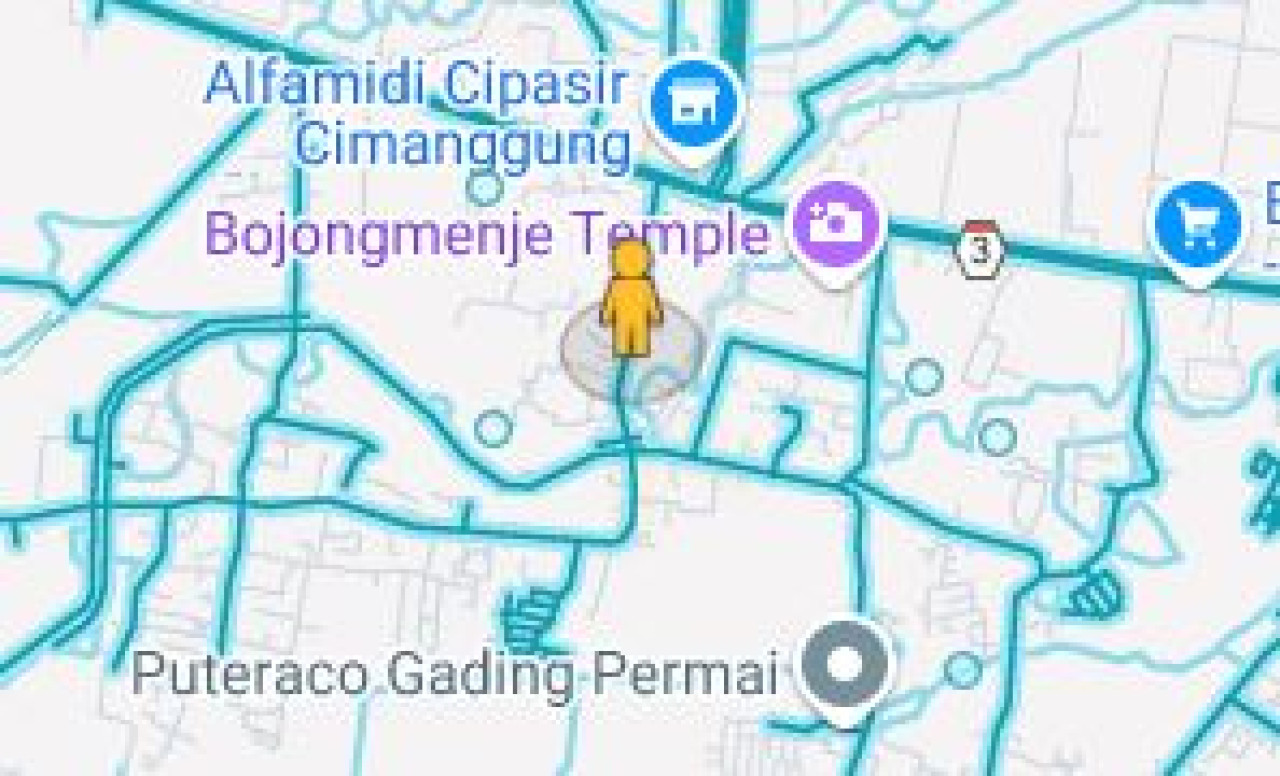Open the Alfamidi Cipasir Cimanggung store marker
Screen dimensions: 1280x776
coord(695,104)
